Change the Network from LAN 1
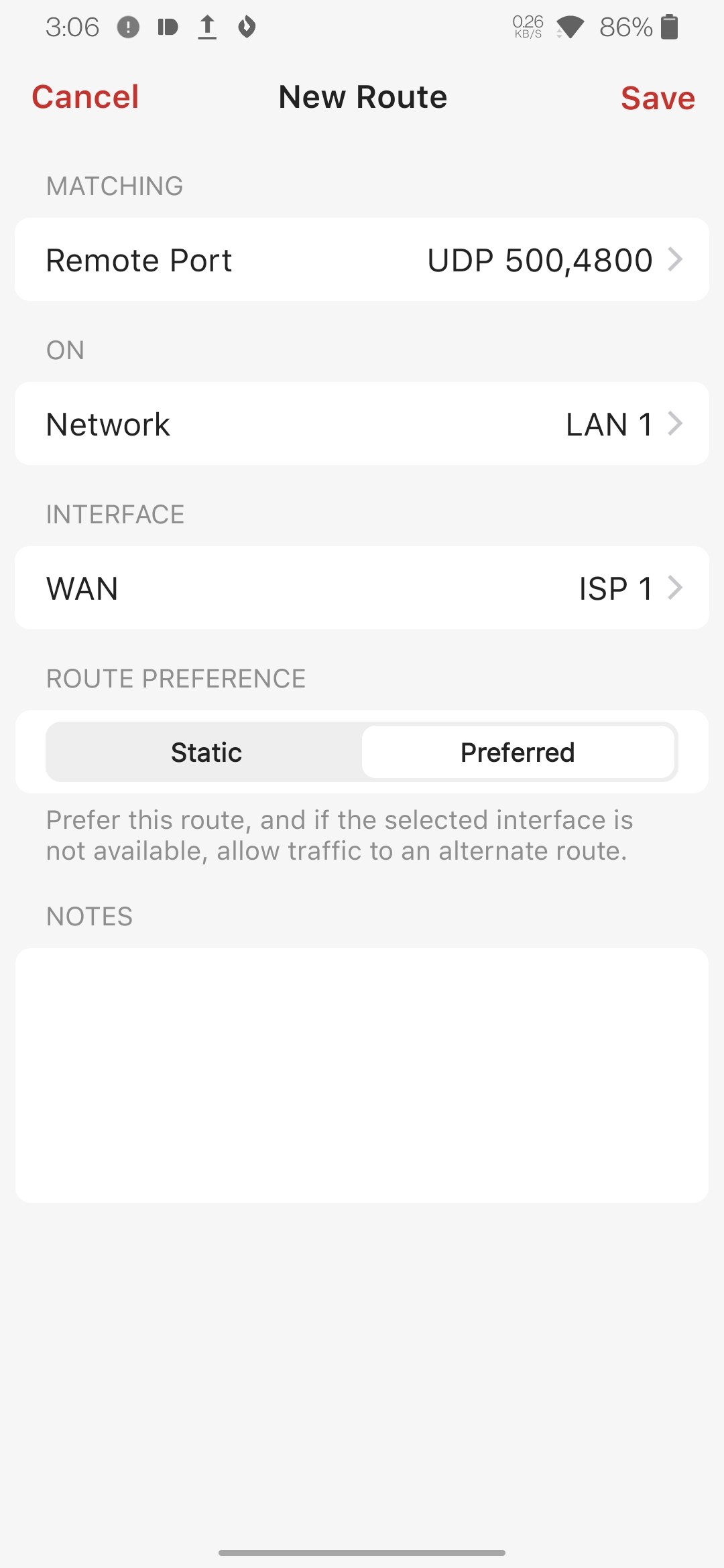 [362, 423]
